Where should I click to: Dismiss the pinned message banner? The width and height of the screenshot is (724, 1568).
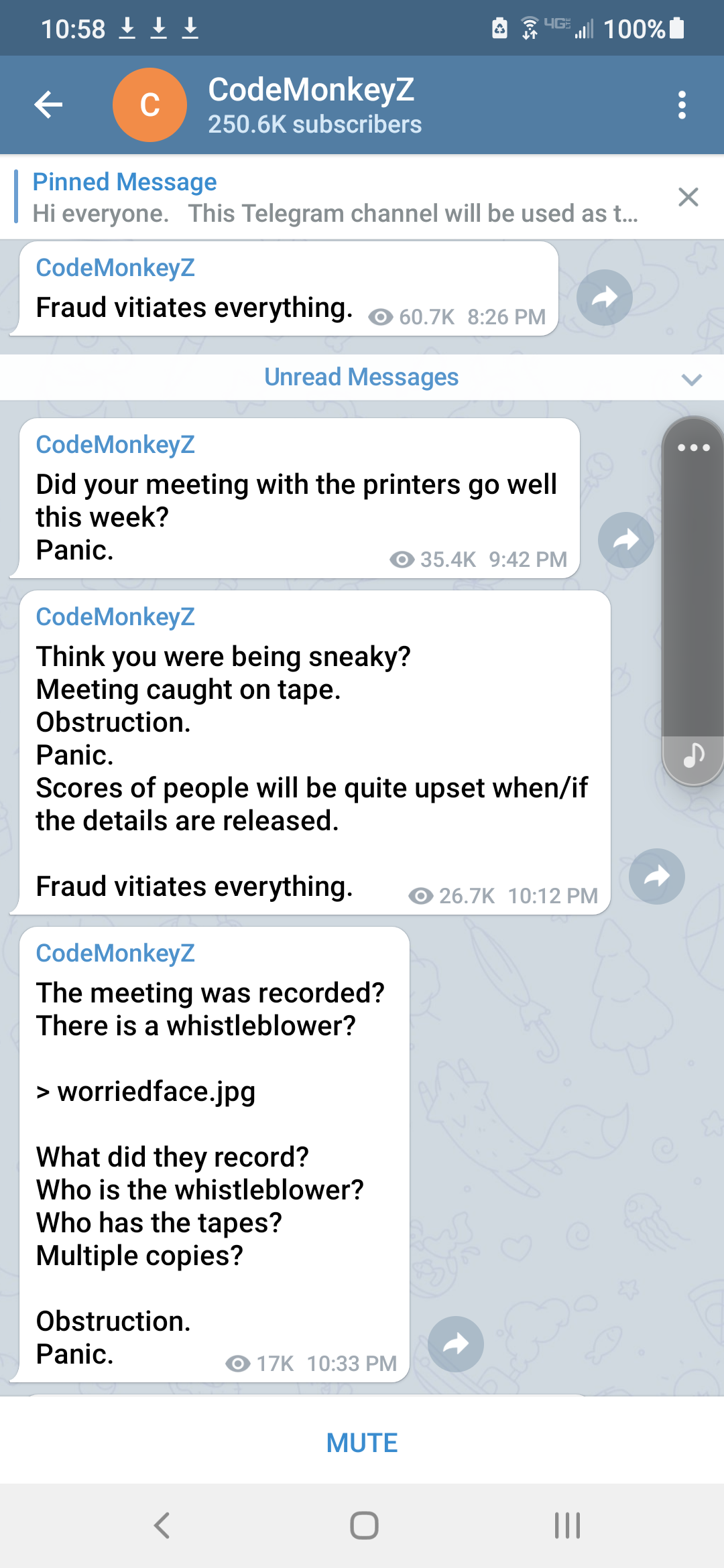tap(688, 197)
